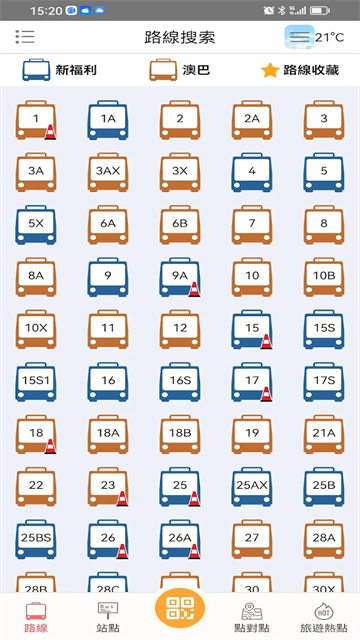Select bus route 25BS
360x640 pixels.
36,539
